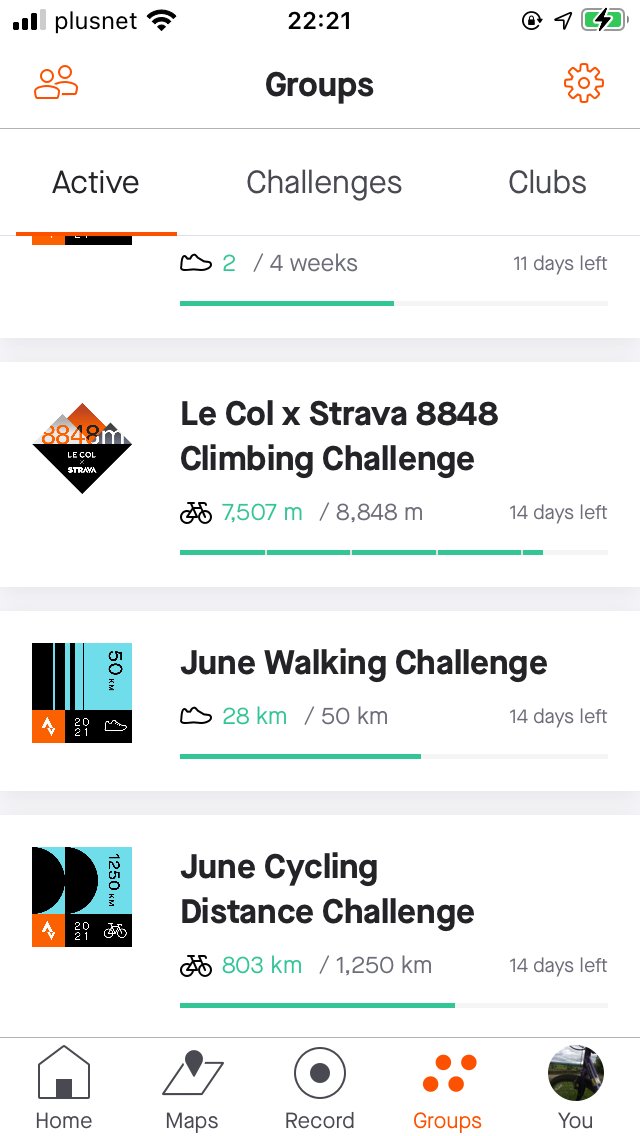Switch to the Clubs tab
The height and width of the screenshot is (1136, 640).
(547, 183)
